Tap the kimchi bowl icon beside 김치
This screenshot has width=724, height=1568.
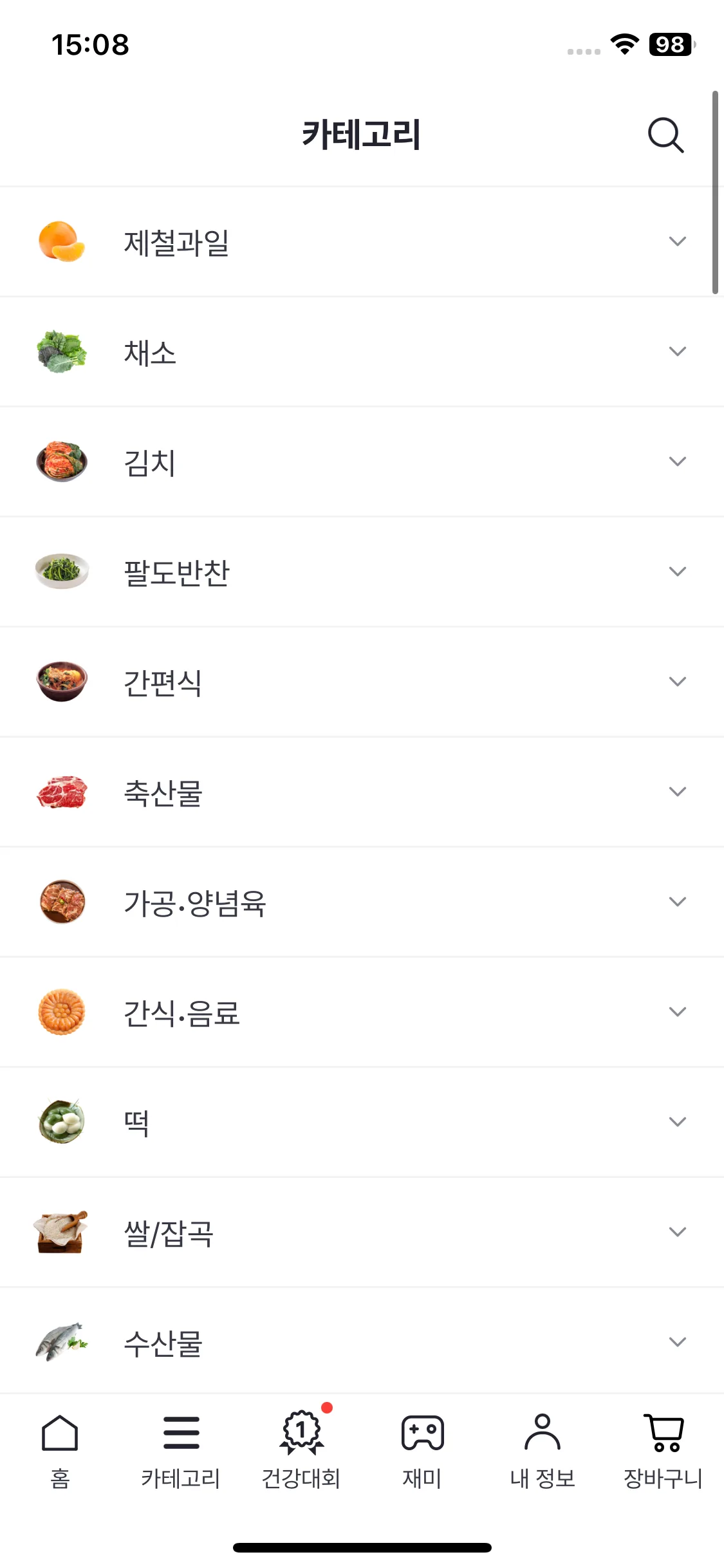[x=61, y=461]
